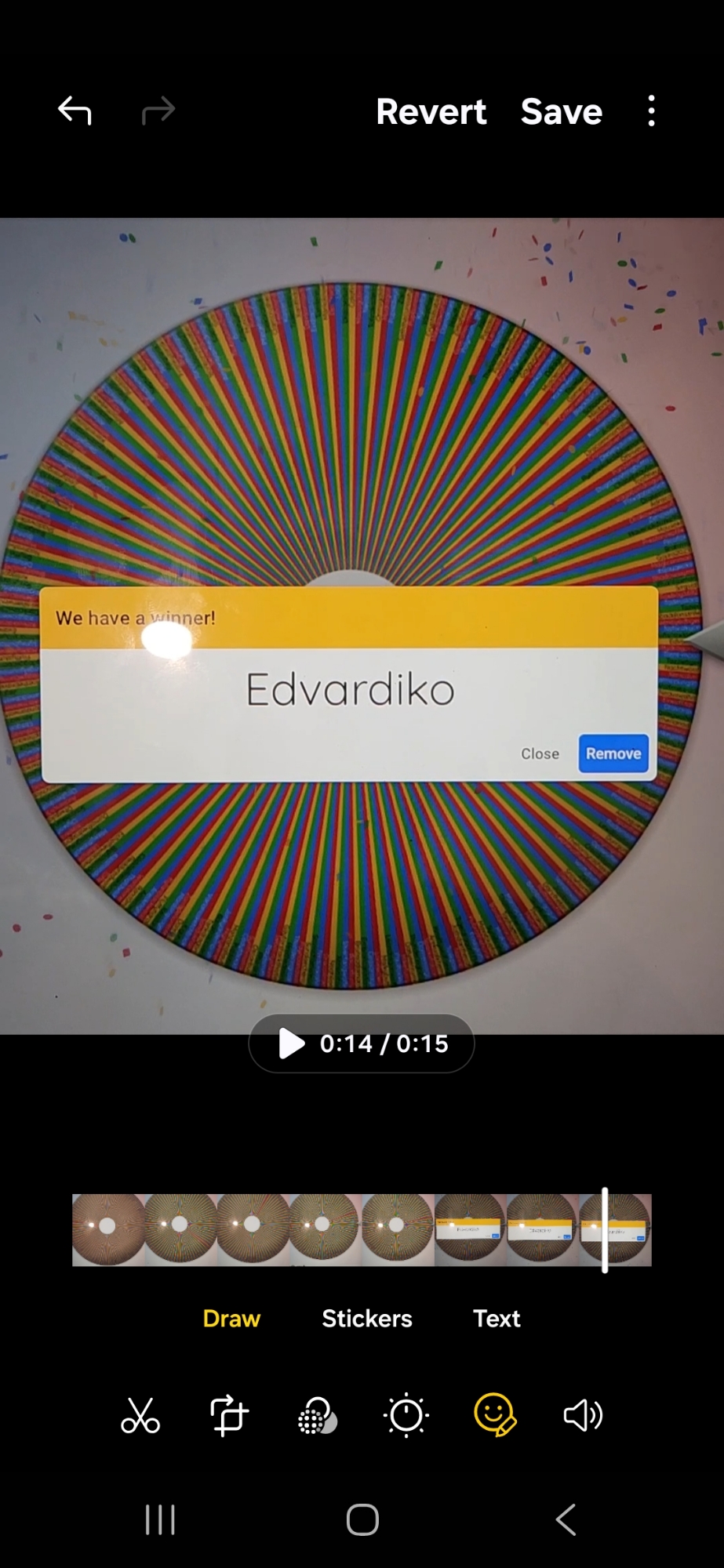This screenshot has width=724, height=1568.
Task: Switch to the Text option
Action: click(x=497, y=1319)
